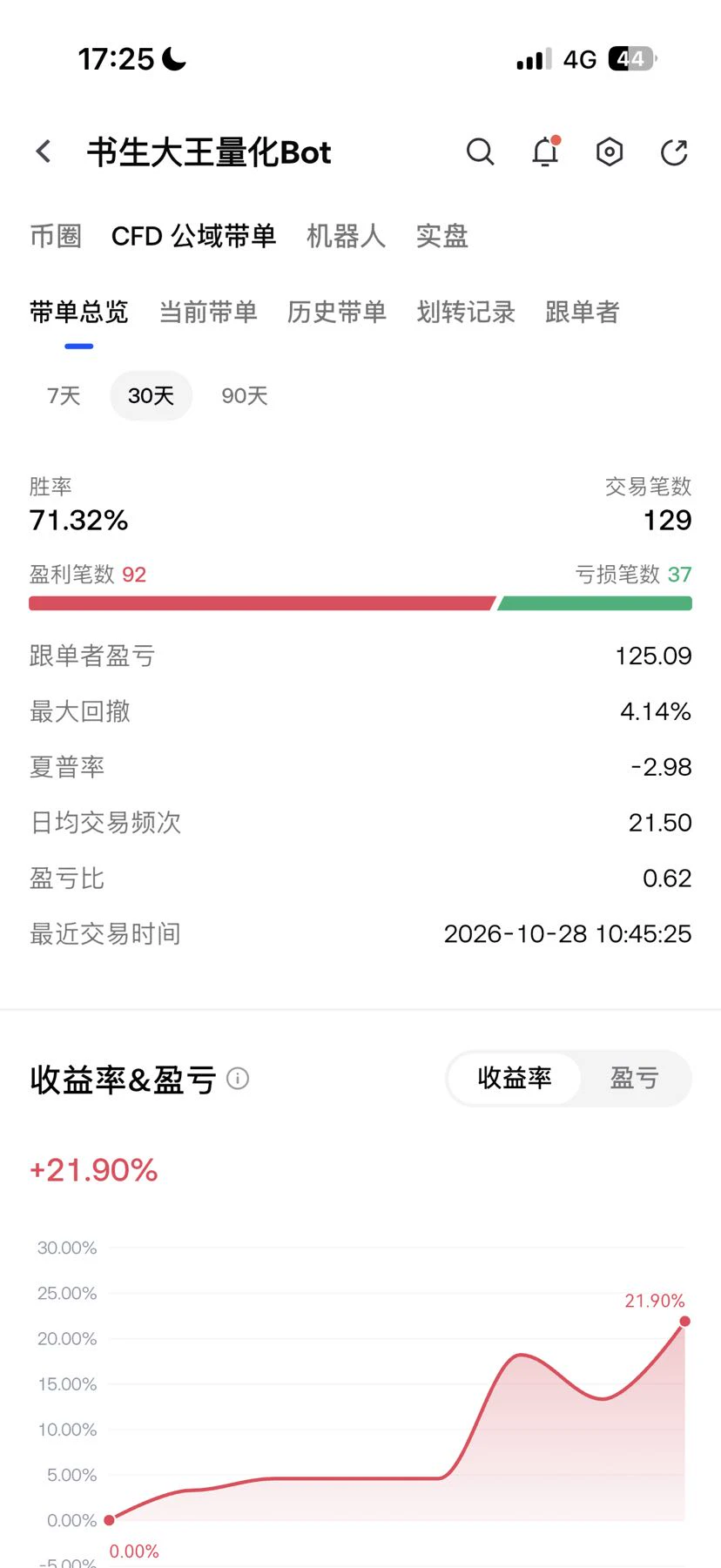Show the 收益率 chart

tap(515, 1079)
